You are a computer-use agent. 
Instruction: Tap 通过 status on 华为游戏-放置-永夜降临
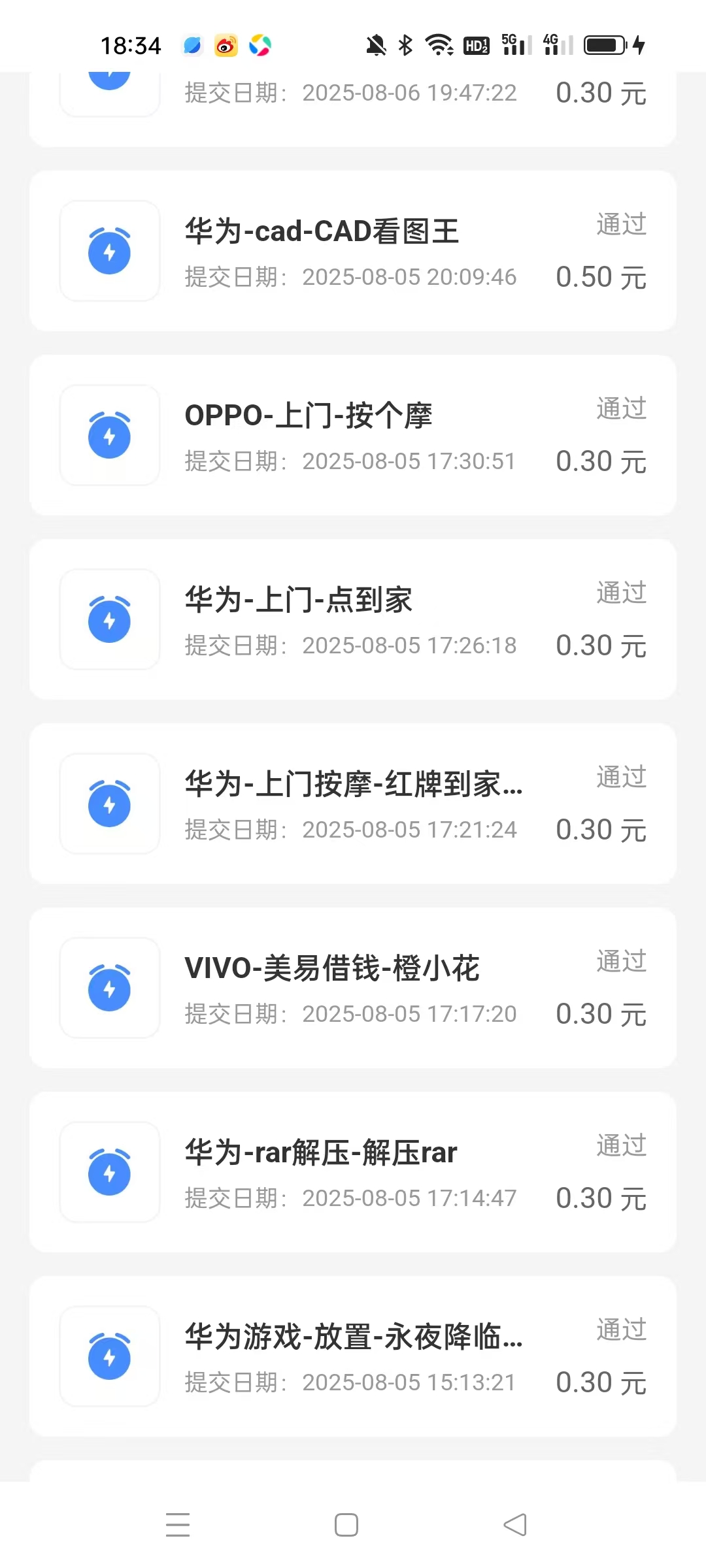[620, 1333]
